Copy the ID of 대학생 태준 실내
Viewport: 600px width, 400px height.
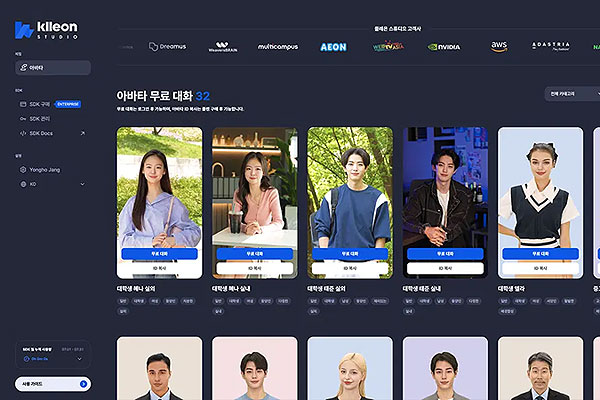[445, 268]
